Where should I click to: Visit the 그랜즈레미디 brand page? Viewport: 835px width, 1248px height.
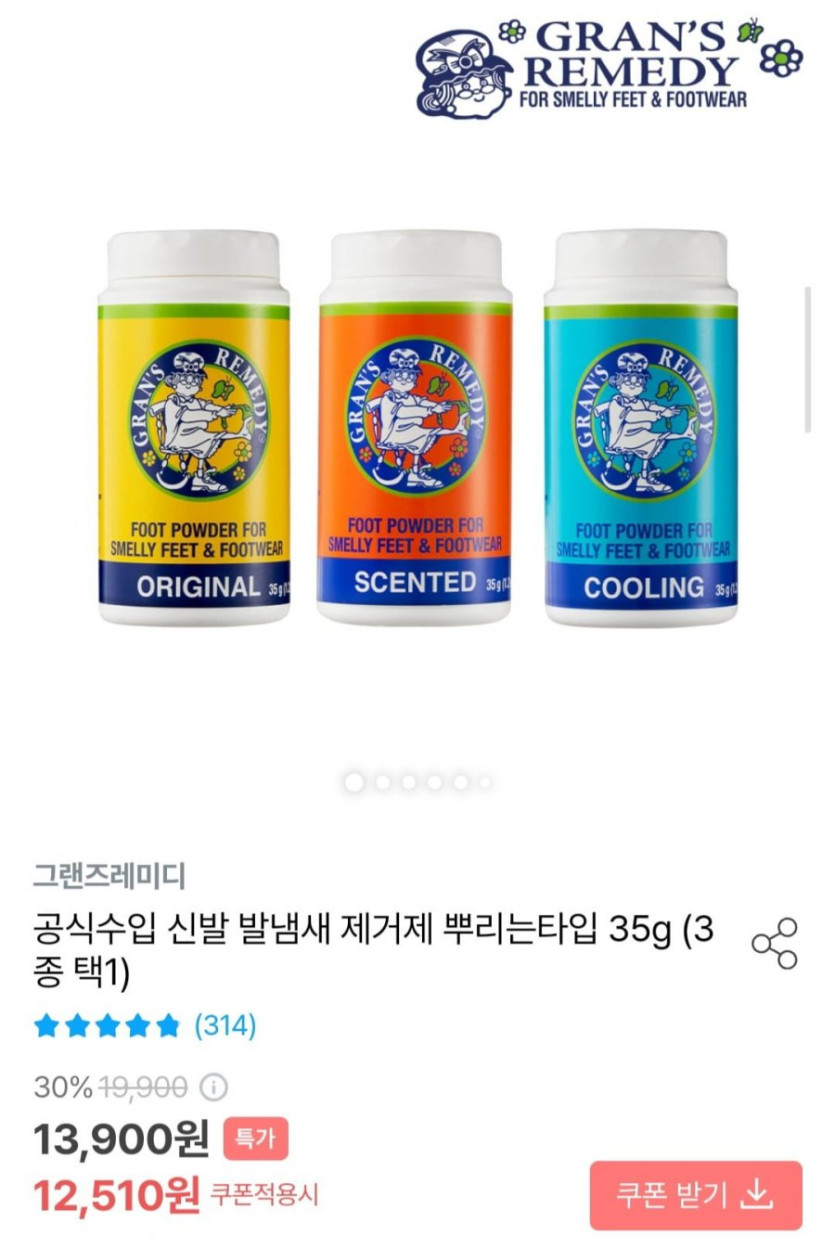109,876
